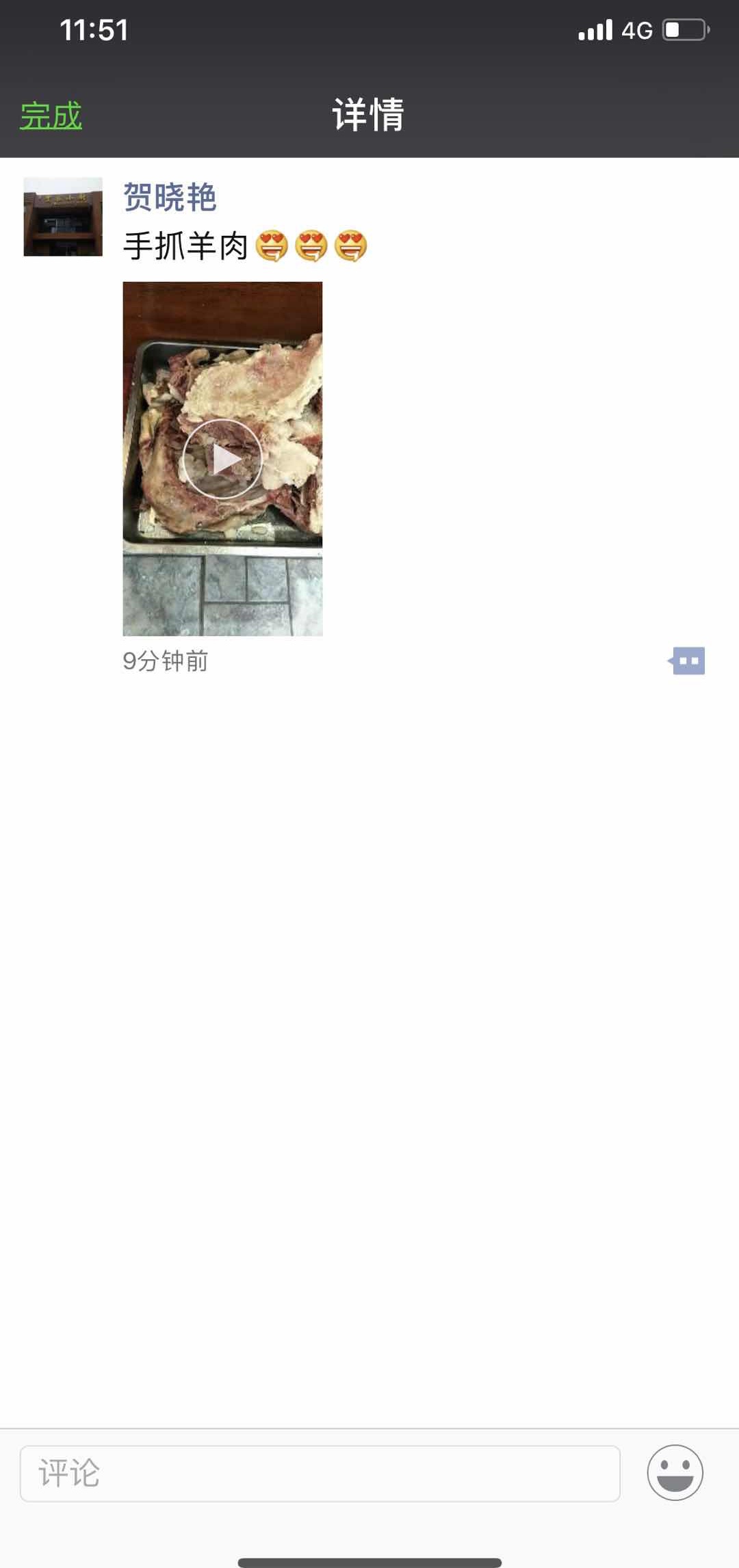Open 贺晓艳's profile picture
This screenshot has height=1568, width=739.
point(63,217)
